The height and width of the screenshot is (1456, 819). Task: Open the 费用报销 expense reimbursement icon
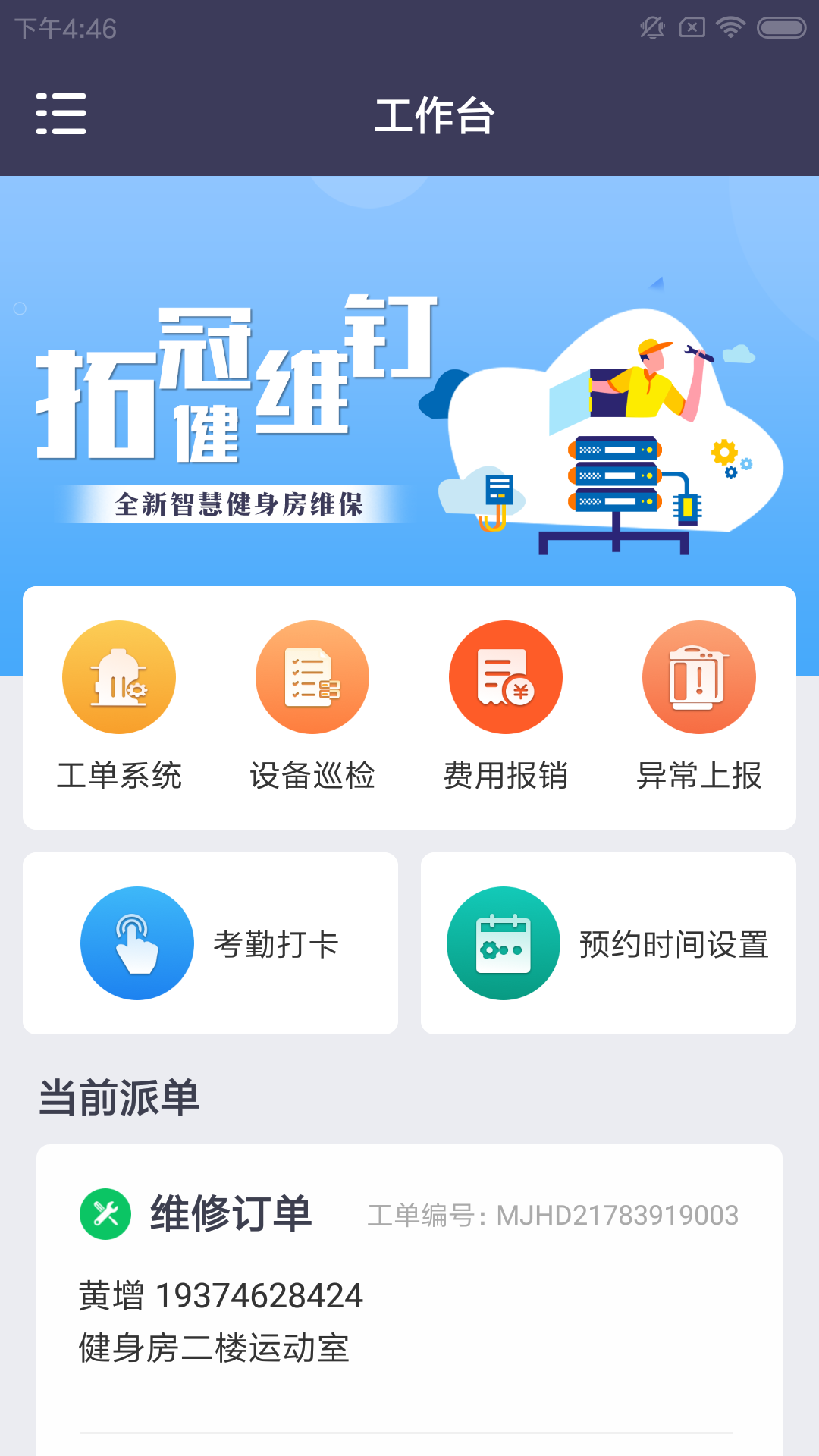506,676
